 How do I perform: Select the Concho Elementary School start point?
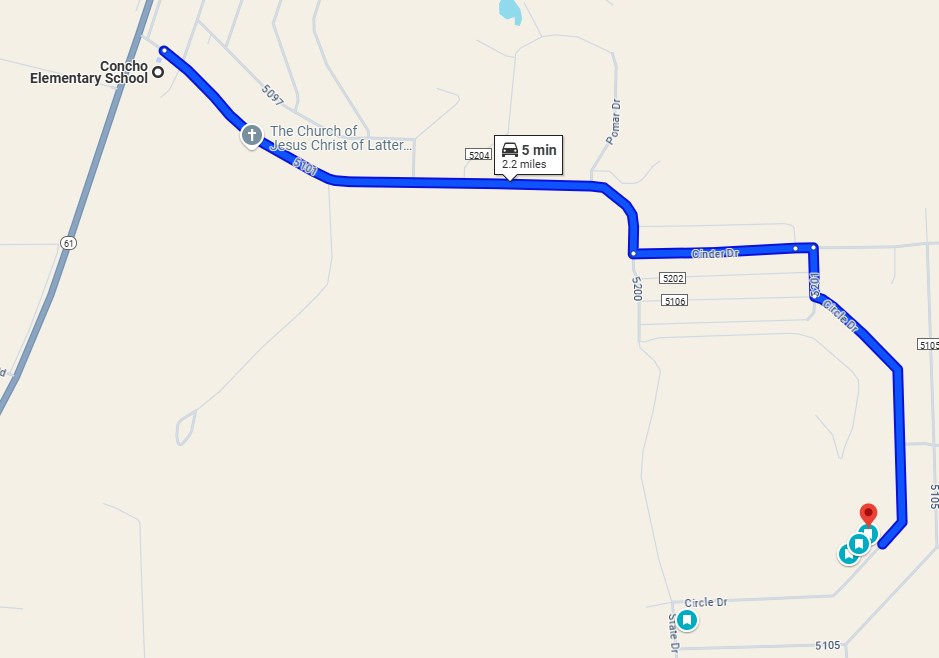pyautogui.click(x=158, y=72)
